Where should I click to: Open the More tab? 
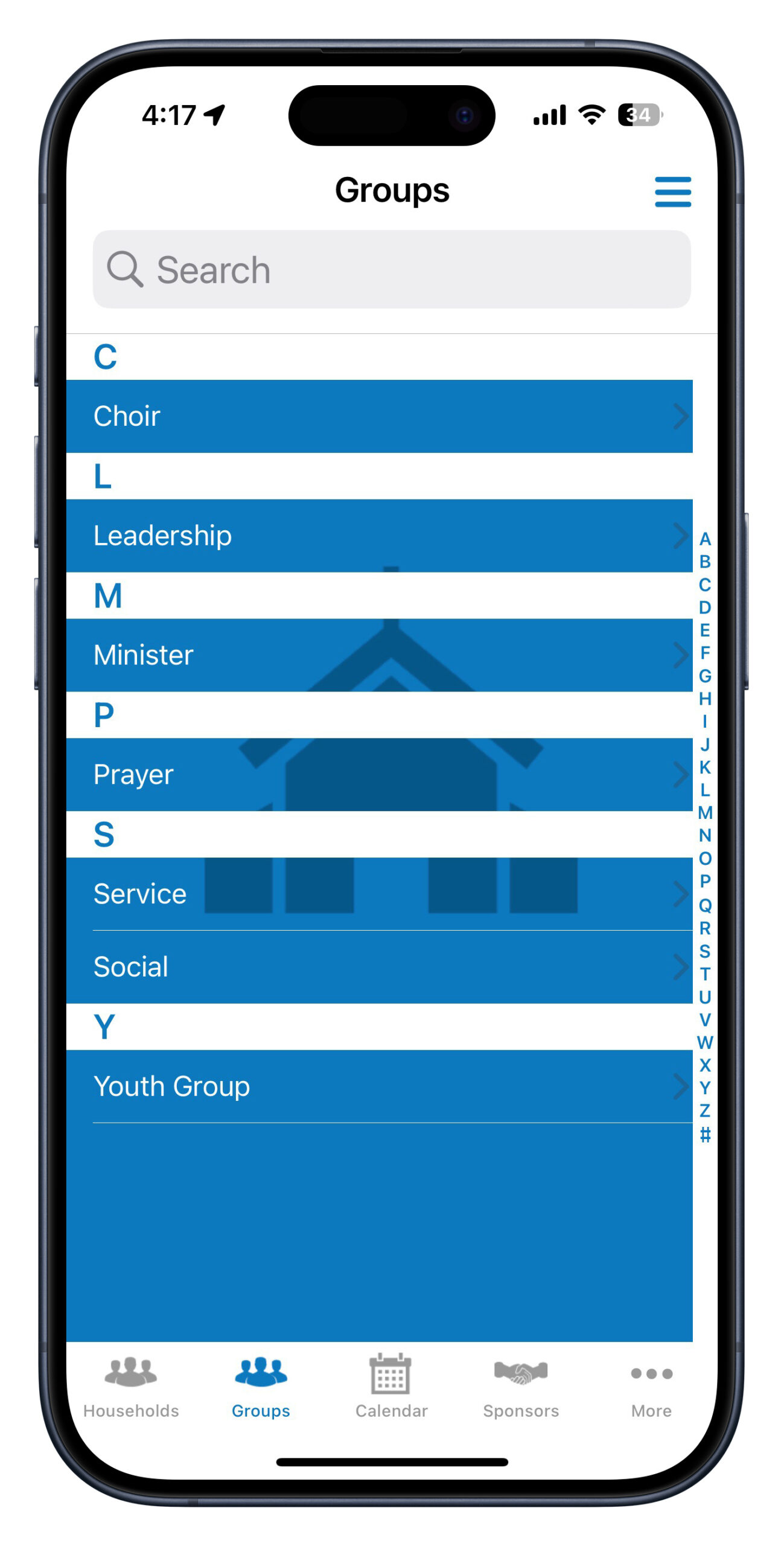point(651,1385)
